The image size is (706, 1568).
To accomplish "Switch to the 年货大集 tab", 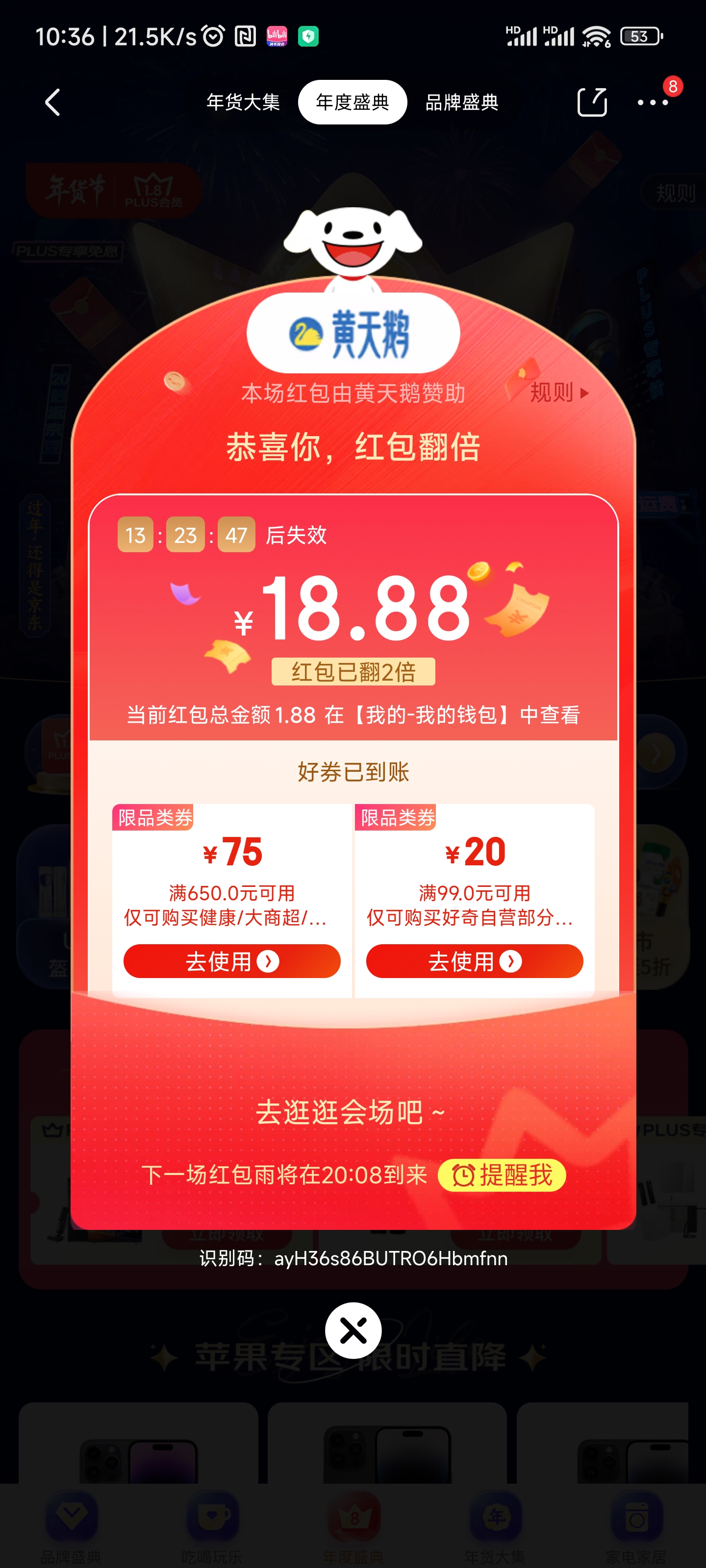I will (243, 102).
